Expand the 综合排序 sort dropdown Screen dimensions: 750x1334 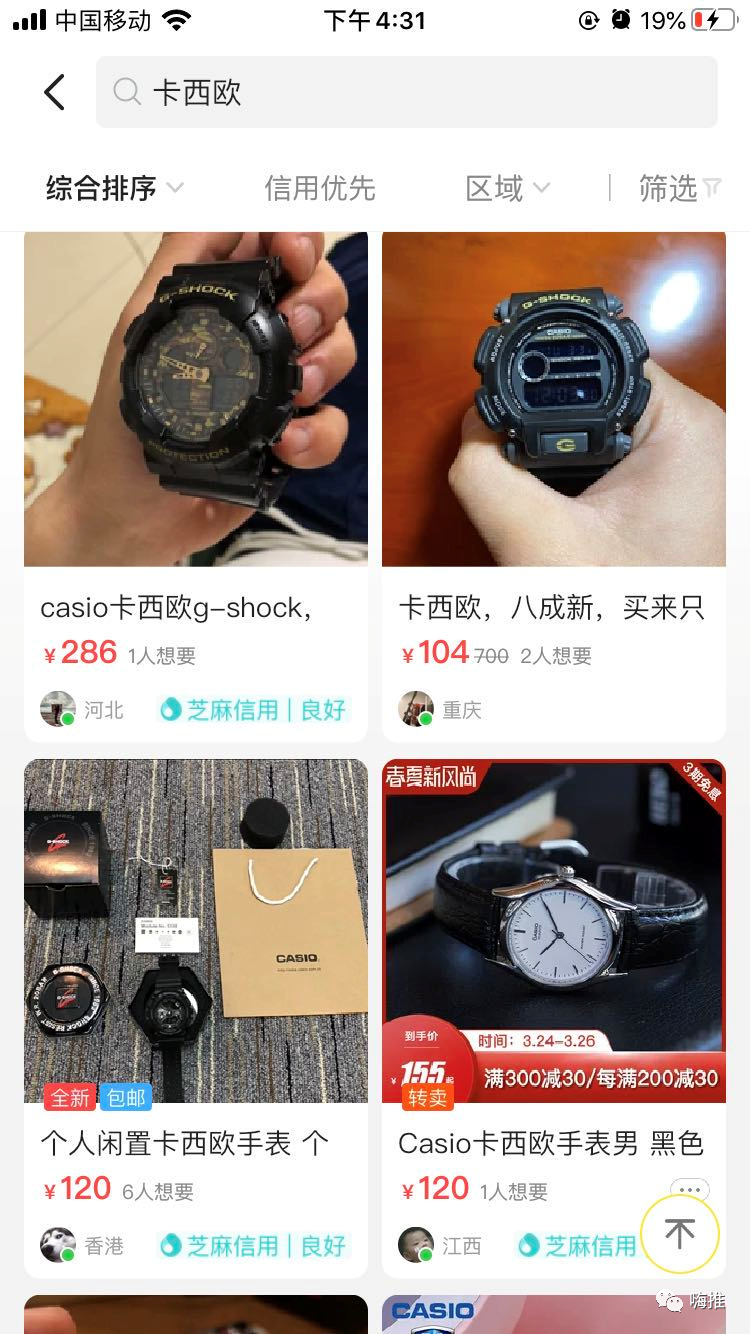(x=114, y=188)
